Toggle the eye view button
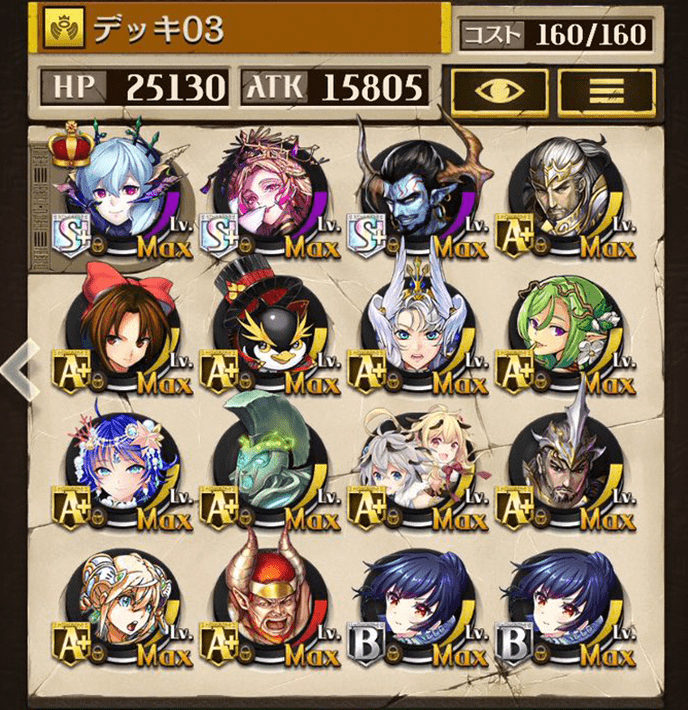 (x=499, y=89)
